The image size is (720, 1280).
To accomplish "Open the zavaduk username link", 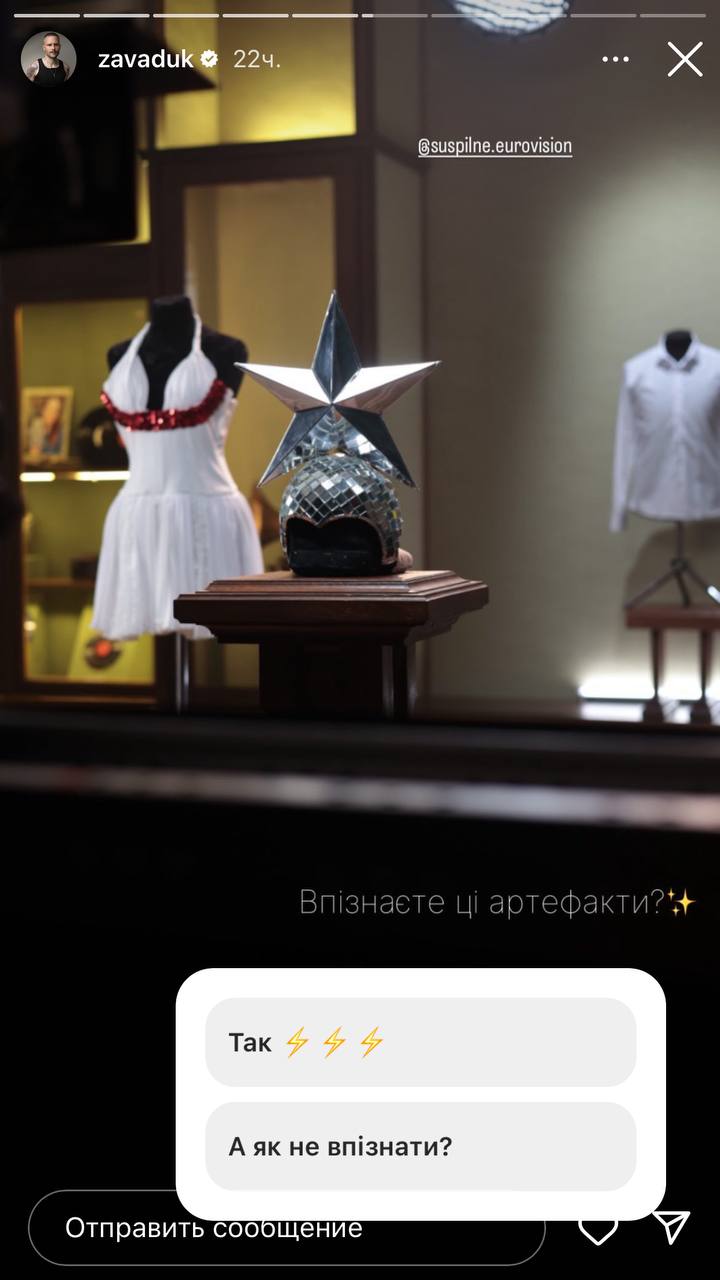I will (x=145, y=60).
